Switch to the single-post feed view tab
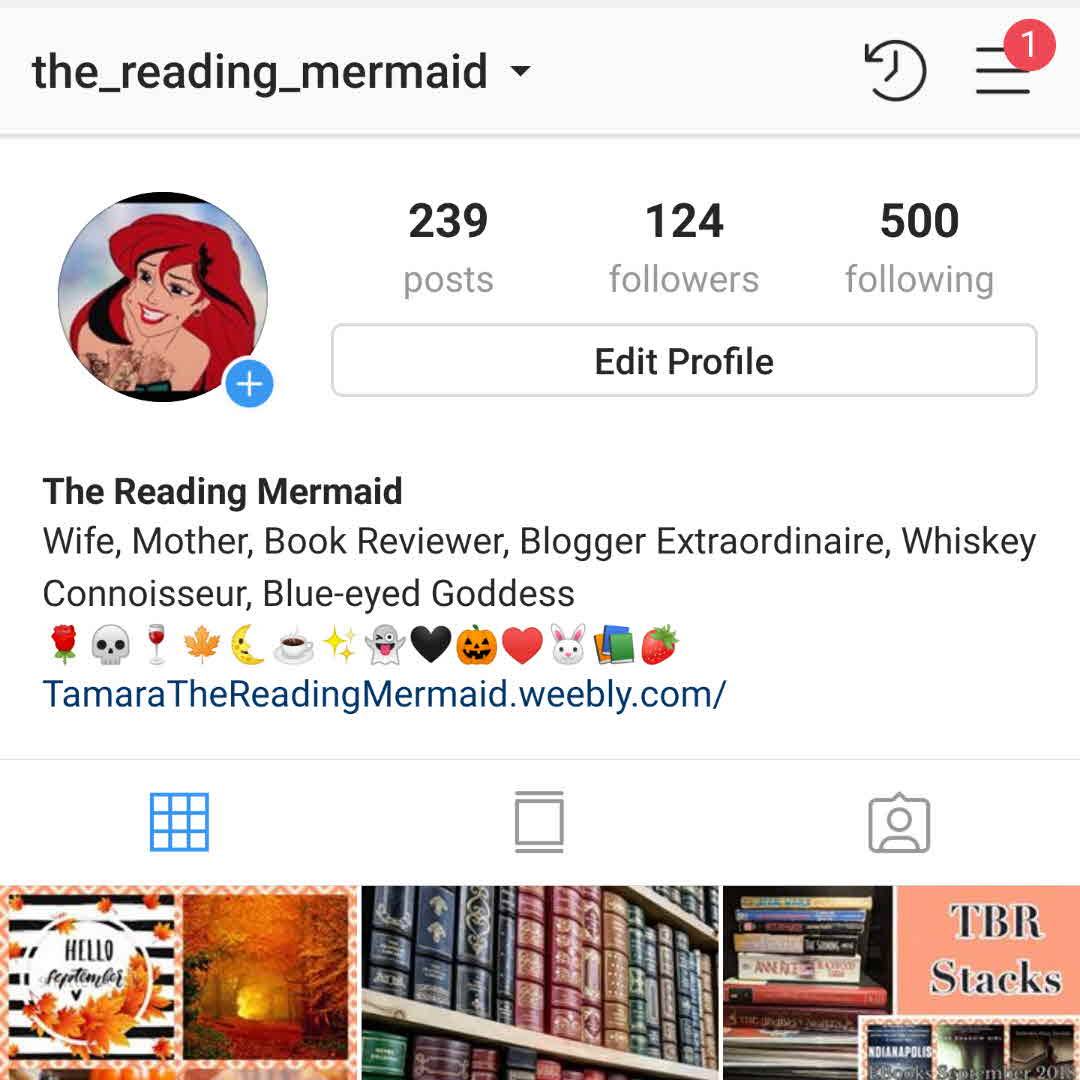1080x1080 pixels. click(x=539, y=822)
